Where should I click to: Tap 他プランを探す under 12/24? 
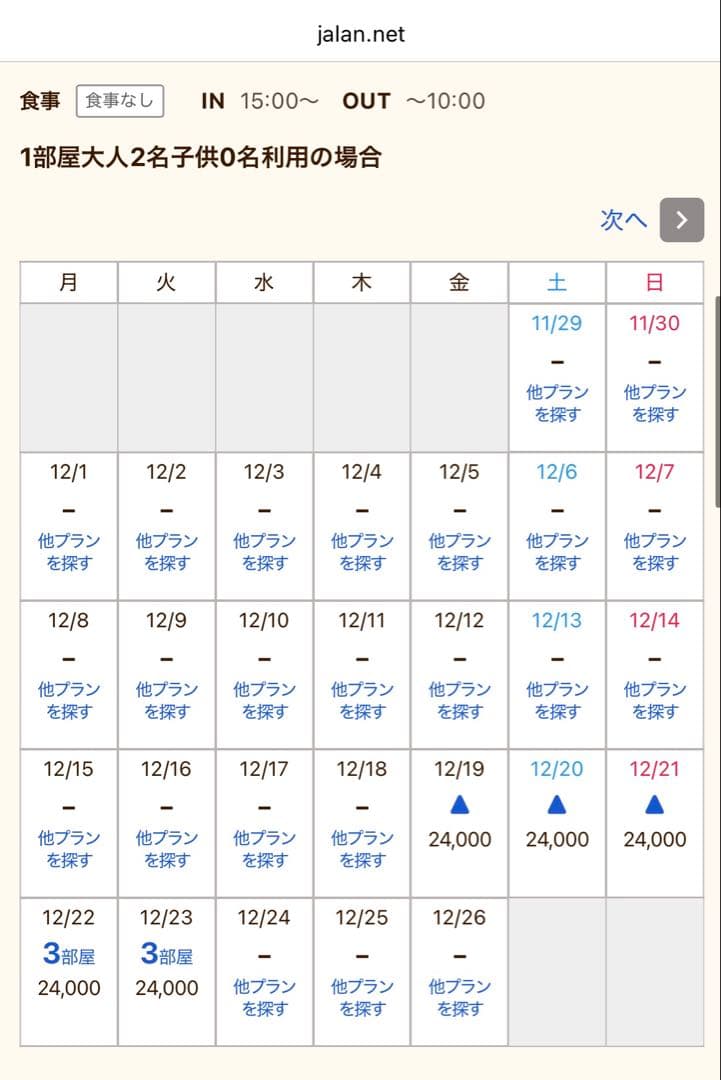click(x=264, y=997)
